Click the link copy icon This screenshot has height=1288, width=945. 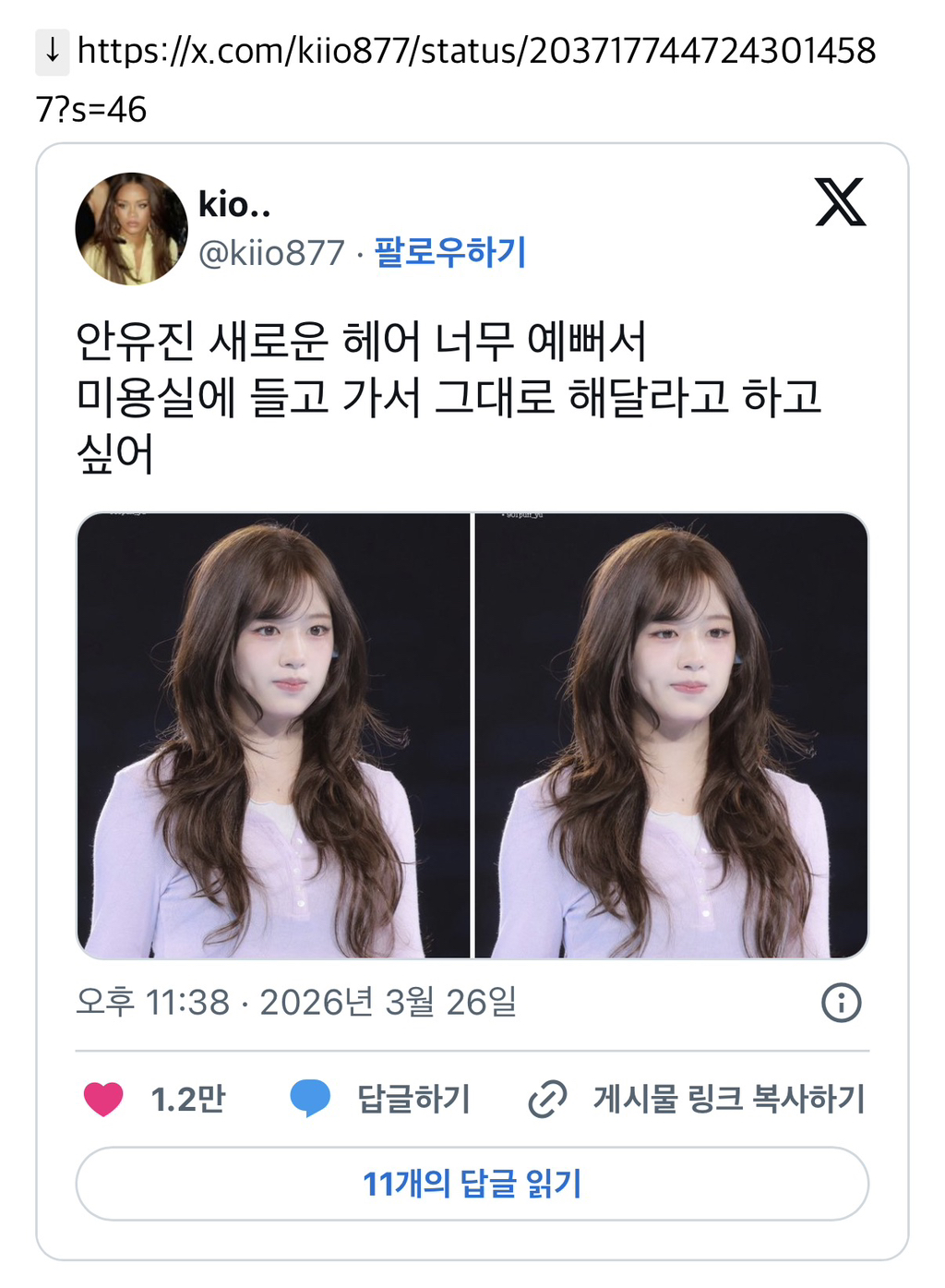tap(548, 1099)
